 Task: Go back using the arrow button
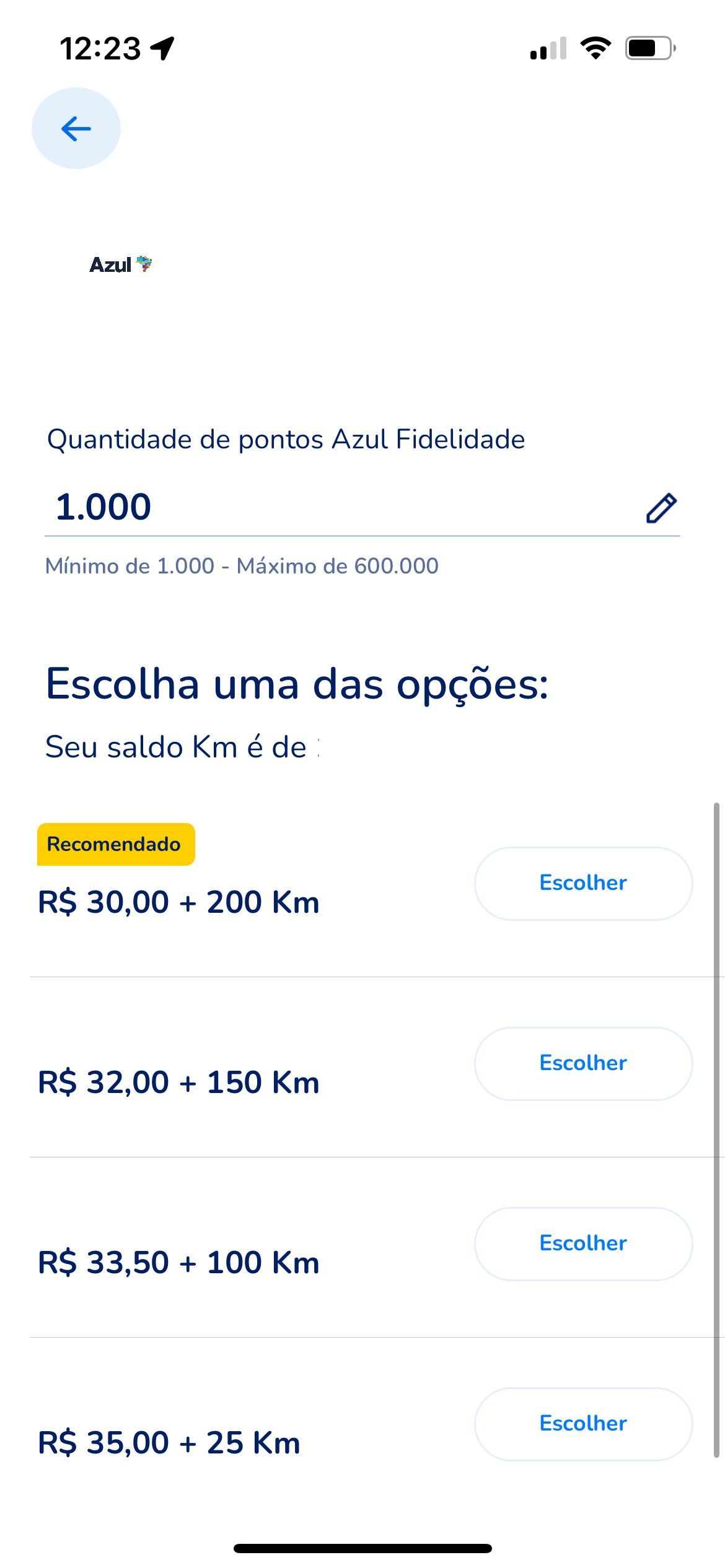point(76,128)
